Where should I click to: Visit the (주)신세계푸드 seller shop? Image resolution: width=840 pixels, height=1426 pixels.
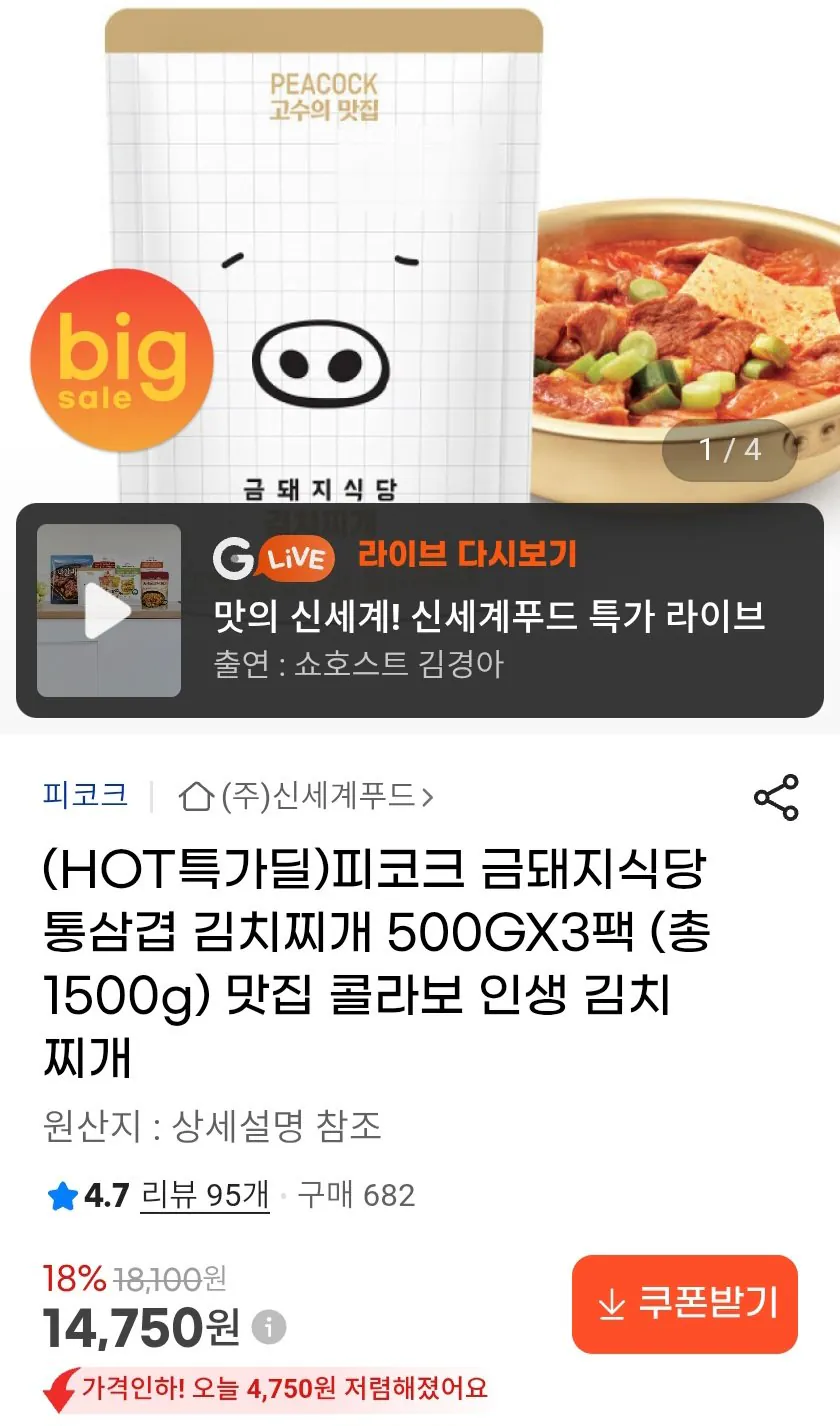click(306, 797)
